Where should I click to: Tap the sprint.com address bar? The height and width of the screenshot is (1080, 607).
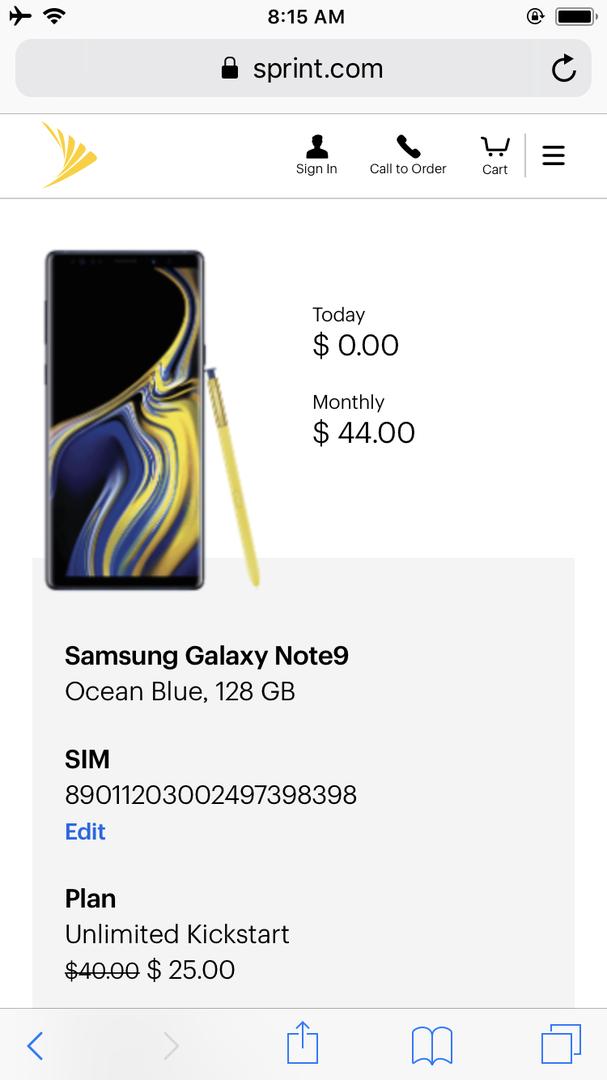(303, 68)
